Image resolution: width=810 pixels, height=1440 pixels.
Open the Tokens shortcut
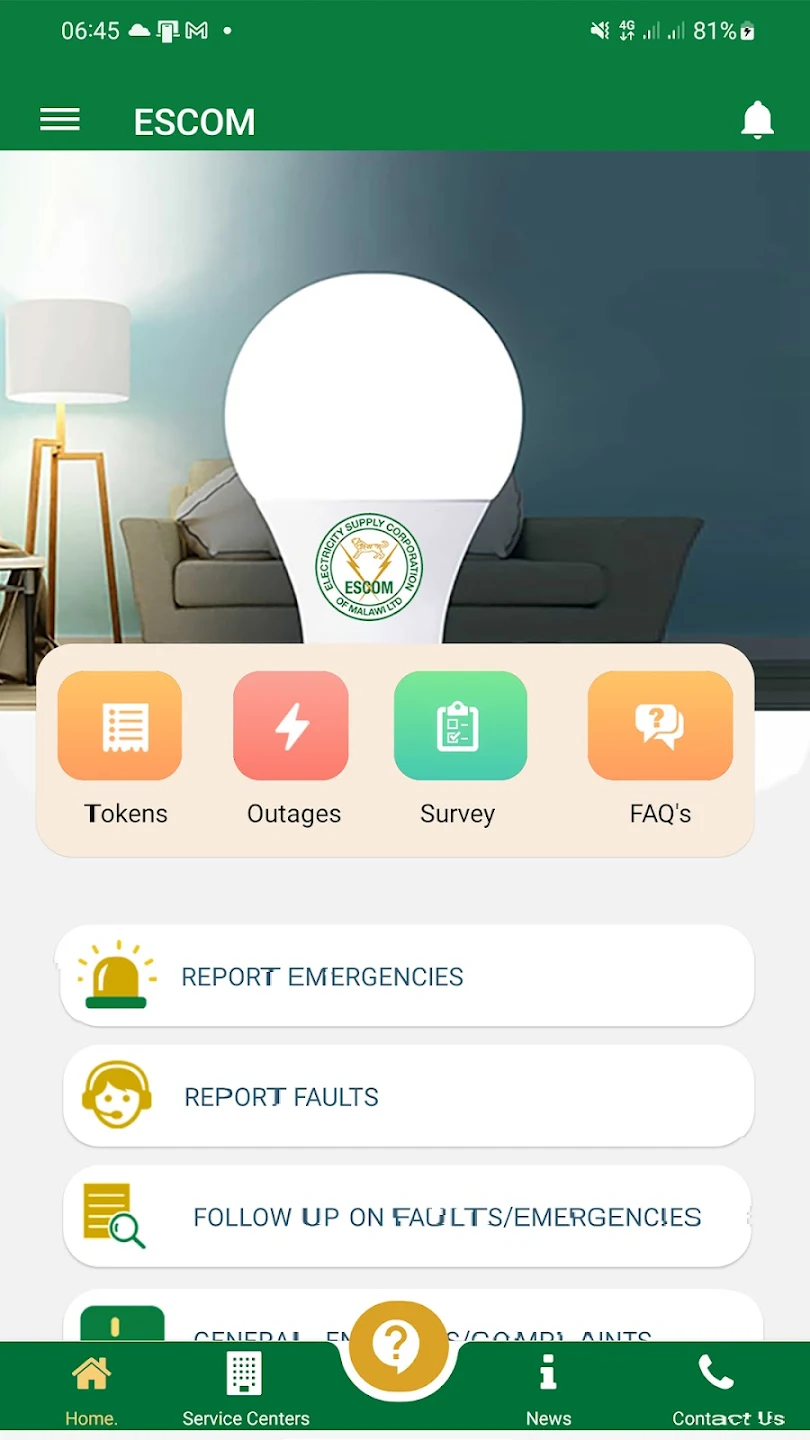pyautogui.click(x=120, y=727)
